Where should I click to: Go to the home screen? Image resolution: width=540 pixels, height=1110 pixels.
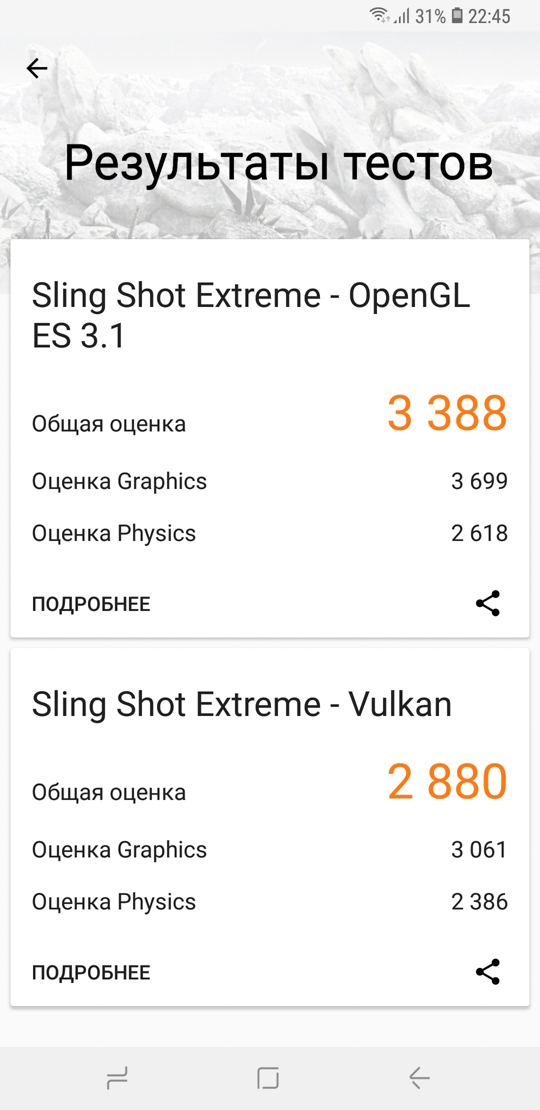point(268,1078)
